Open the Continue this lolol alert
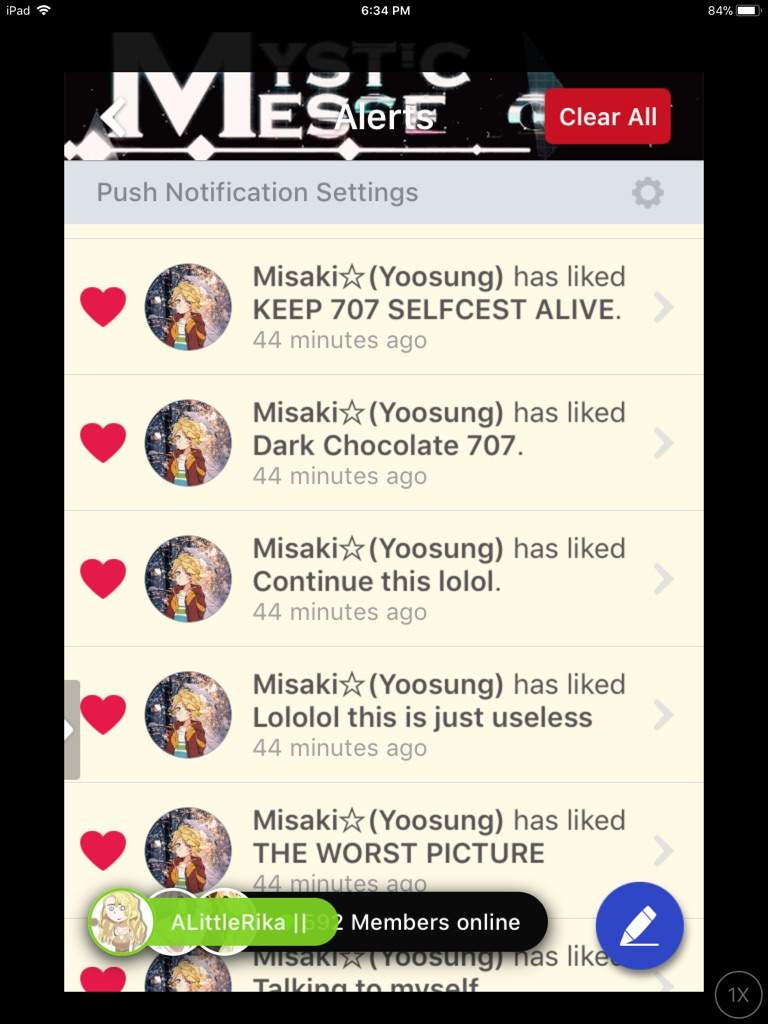 click(437, 580)
